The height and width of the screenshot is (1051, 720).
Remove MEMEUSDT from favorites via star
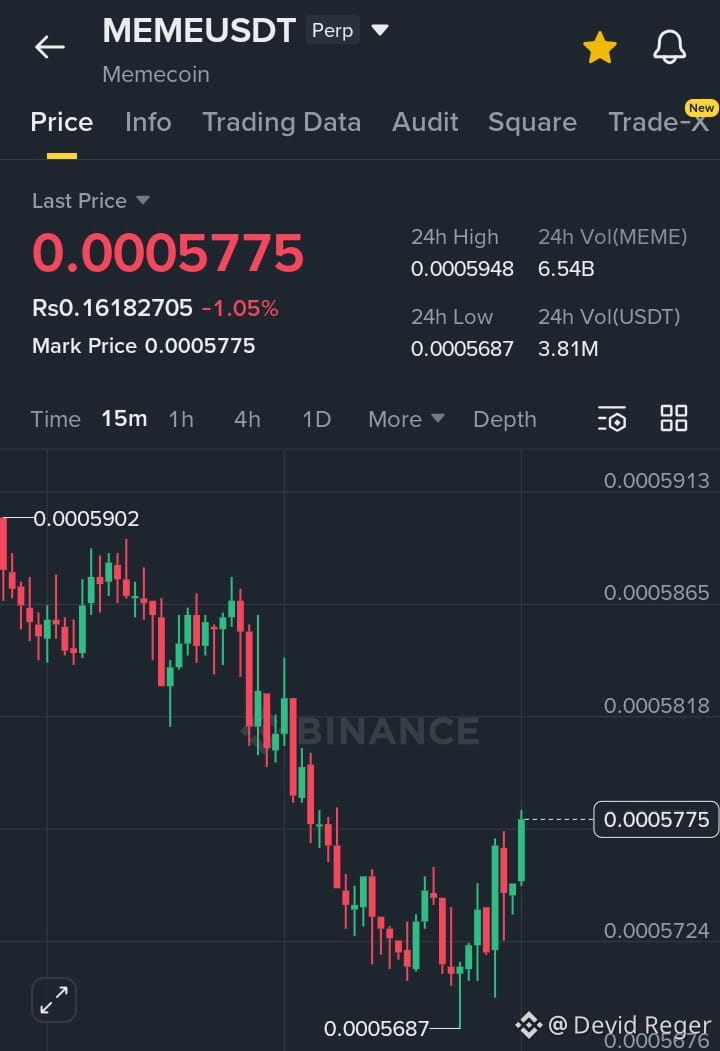[x=599, y=47]
